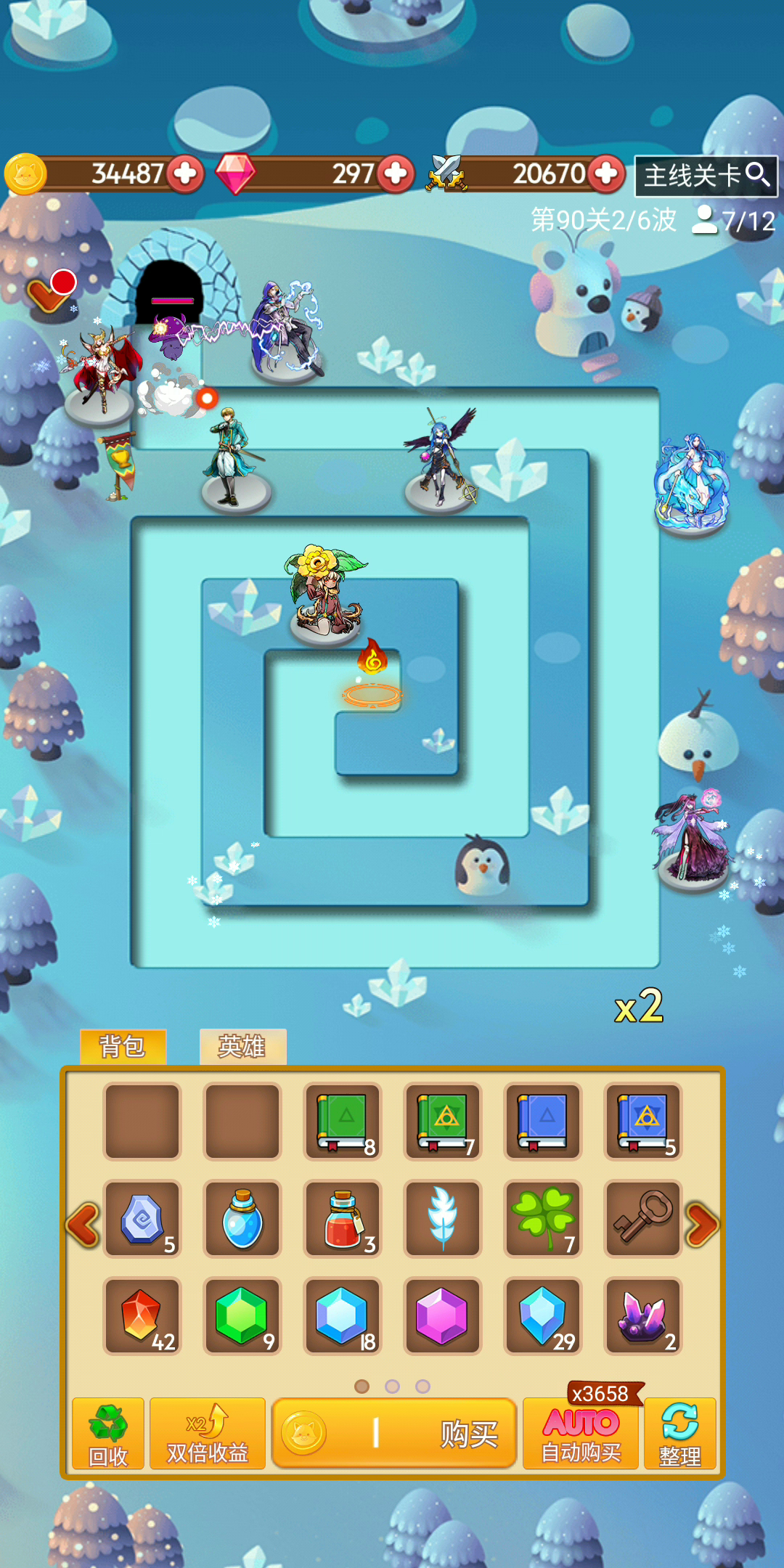This screenshot has height=1568, width=784.
Task: Add more red gems with plus button
Action: point(396,174)
